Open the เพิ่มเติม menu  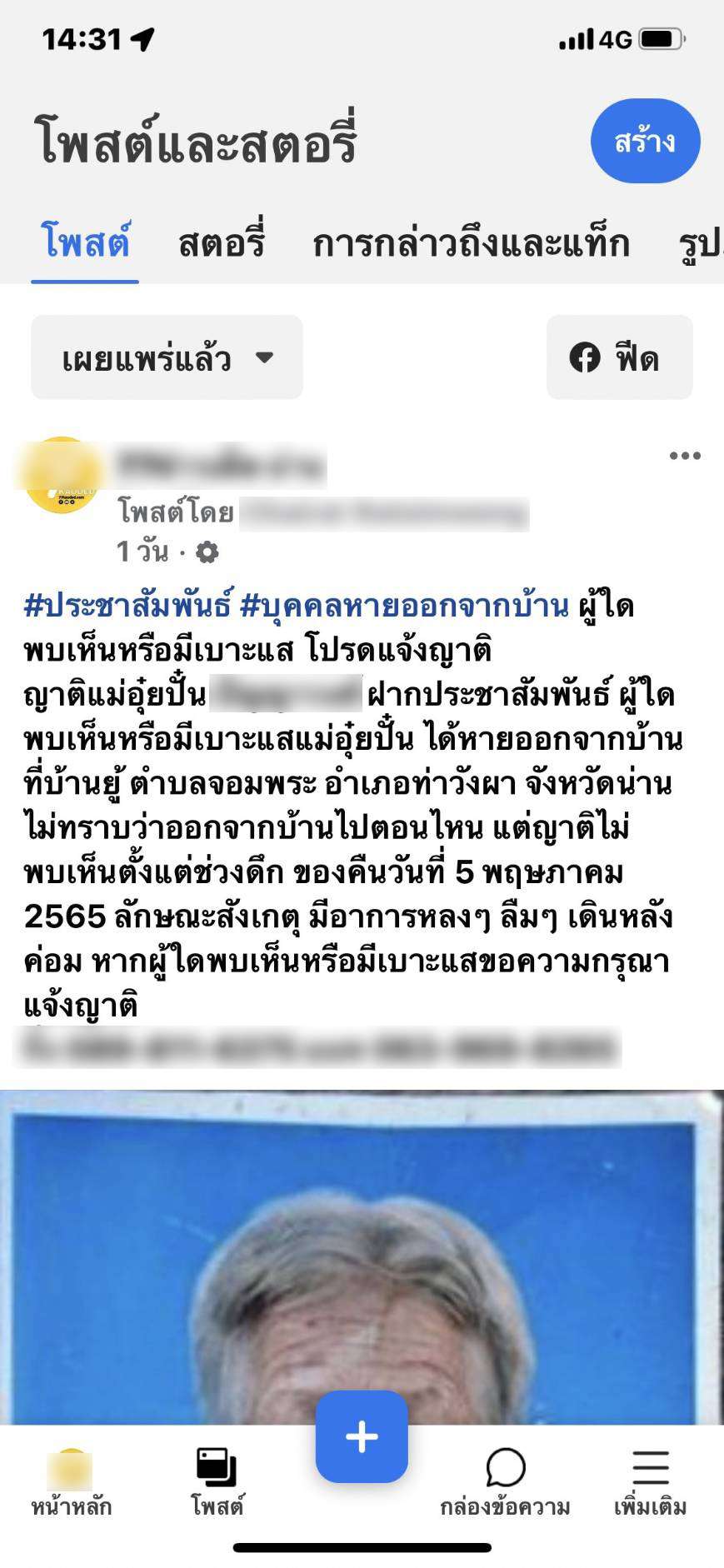click(650, 1485)
